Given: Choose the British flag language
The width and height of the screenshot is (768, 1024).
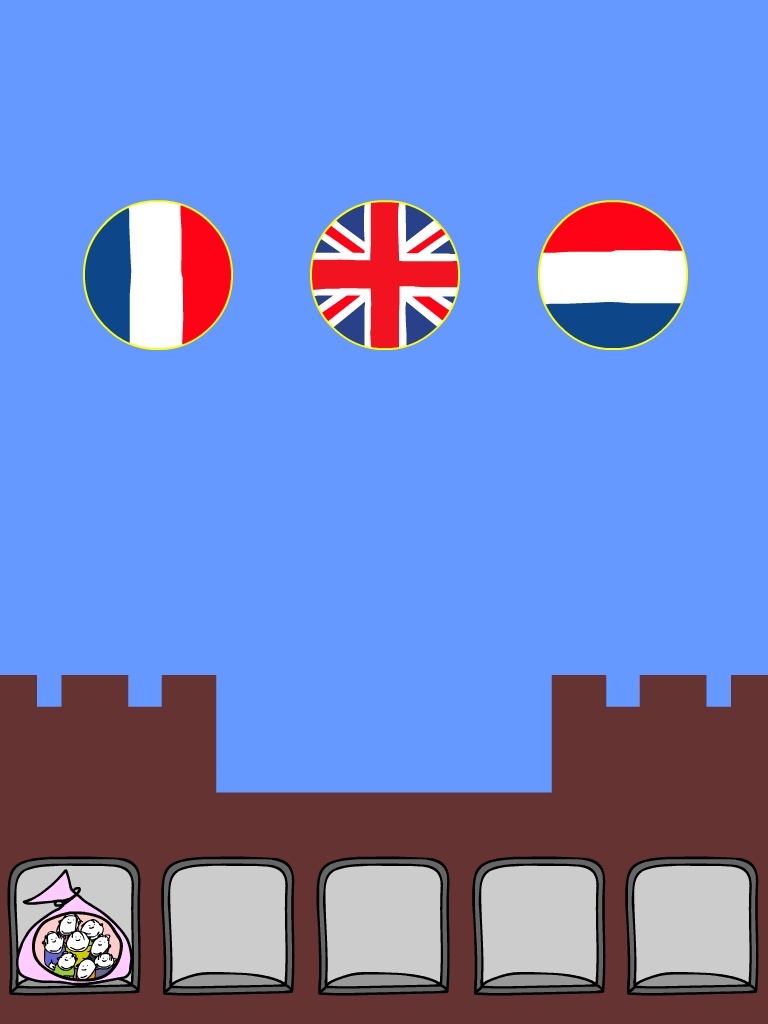Looking at the screenshot, I should click(385, 275).
